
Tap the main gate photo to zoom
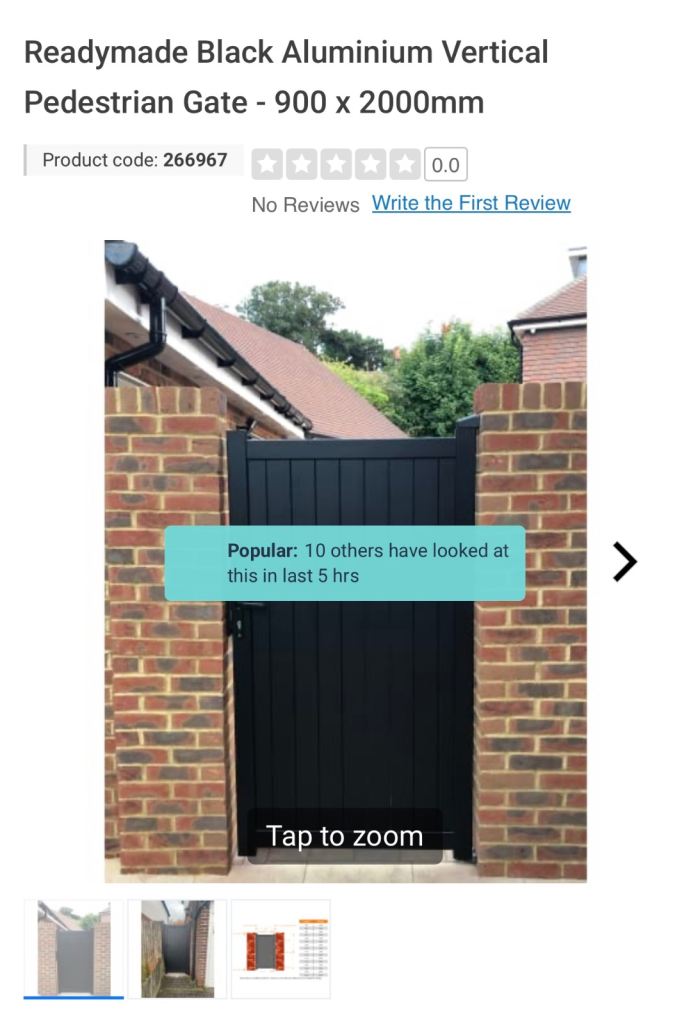345,562
